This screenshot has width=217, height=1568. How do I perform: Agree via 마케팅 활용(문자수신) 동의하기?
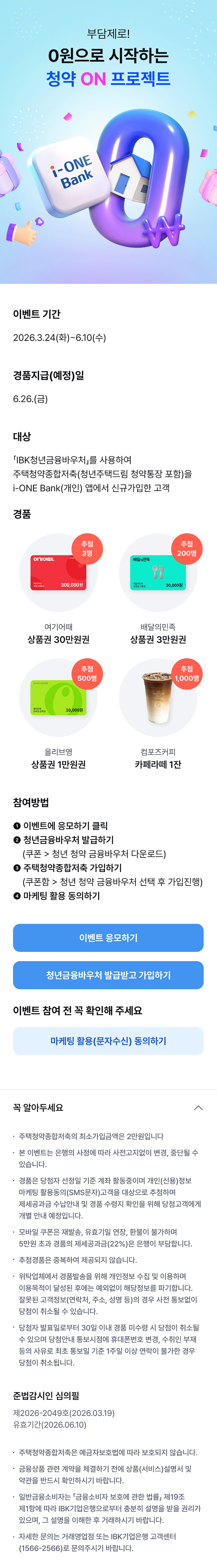tap(108, 1040)
